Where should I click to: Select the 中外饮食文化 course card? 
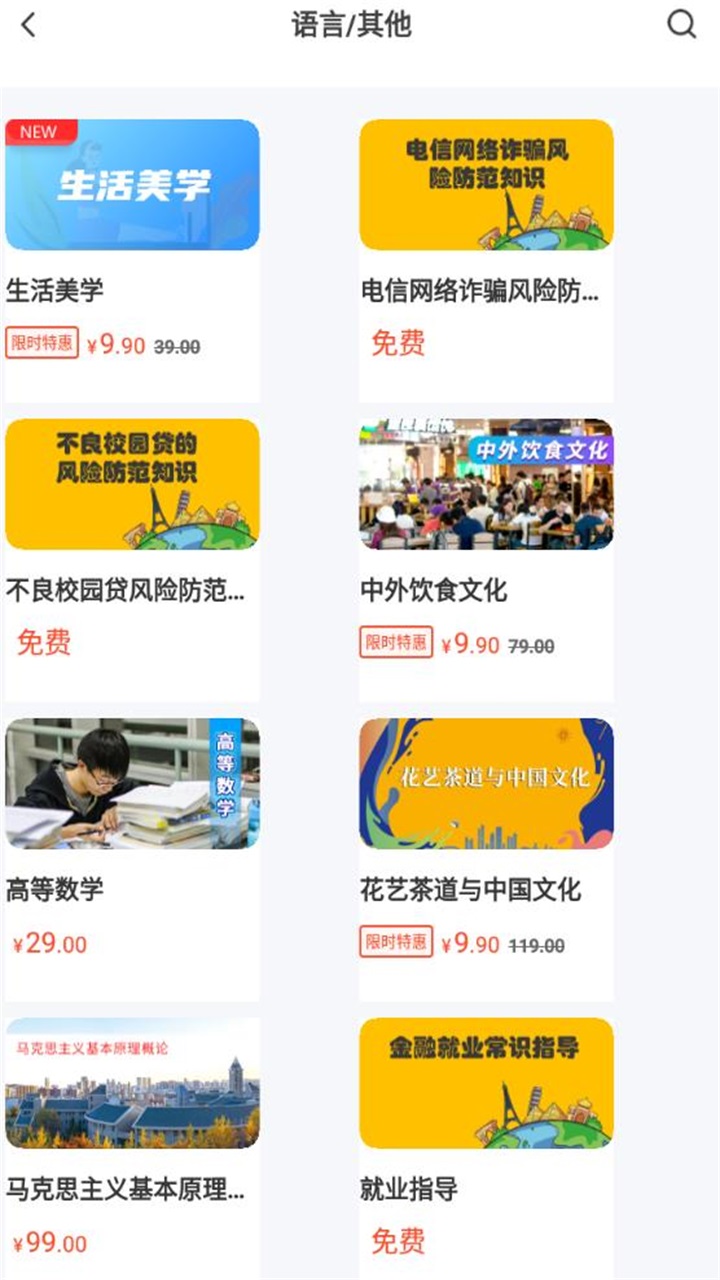[x=486, y=485]
